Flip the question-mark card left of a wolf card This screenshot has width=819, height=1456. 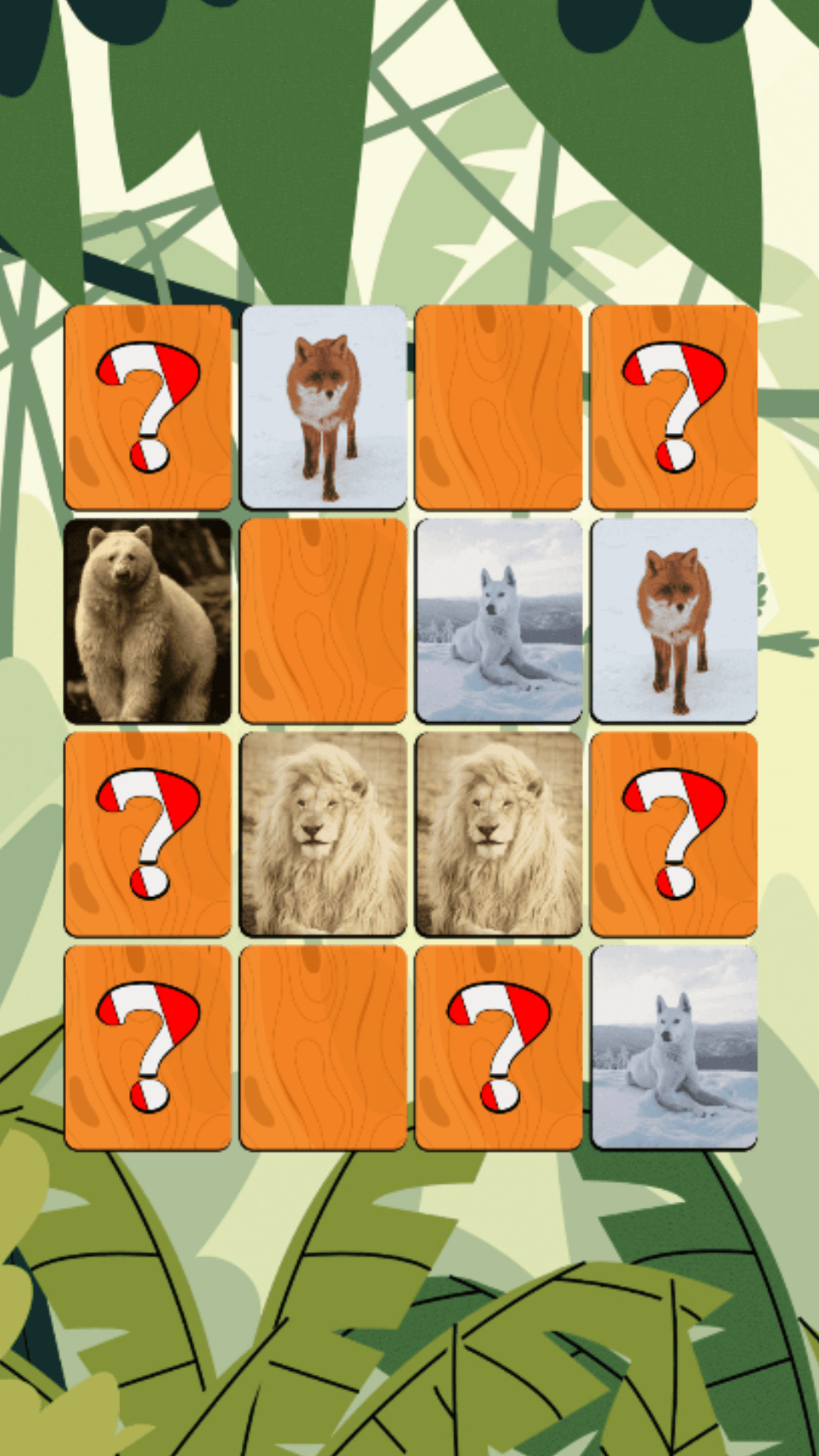498,1047
